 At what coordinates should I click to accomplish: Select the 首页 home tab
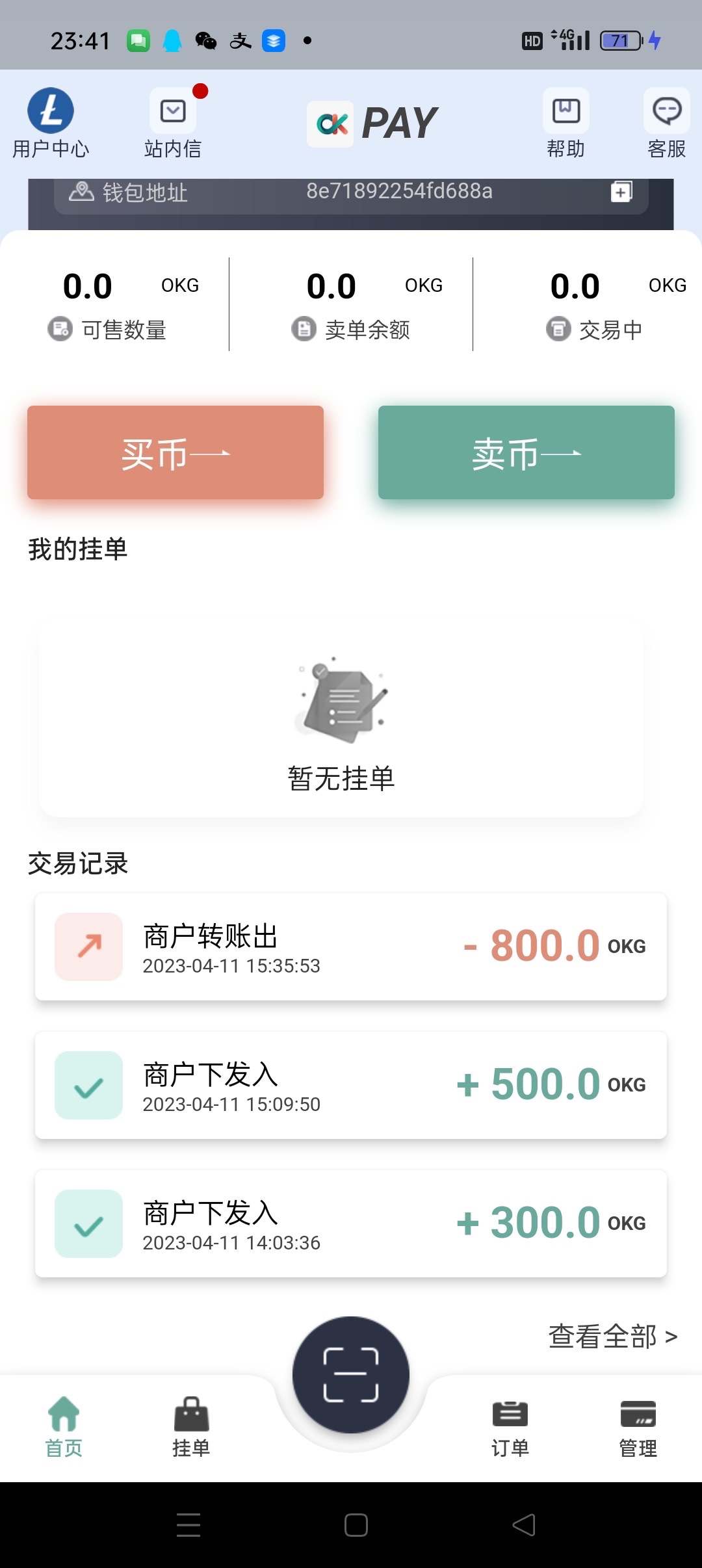coord(64,1426)
